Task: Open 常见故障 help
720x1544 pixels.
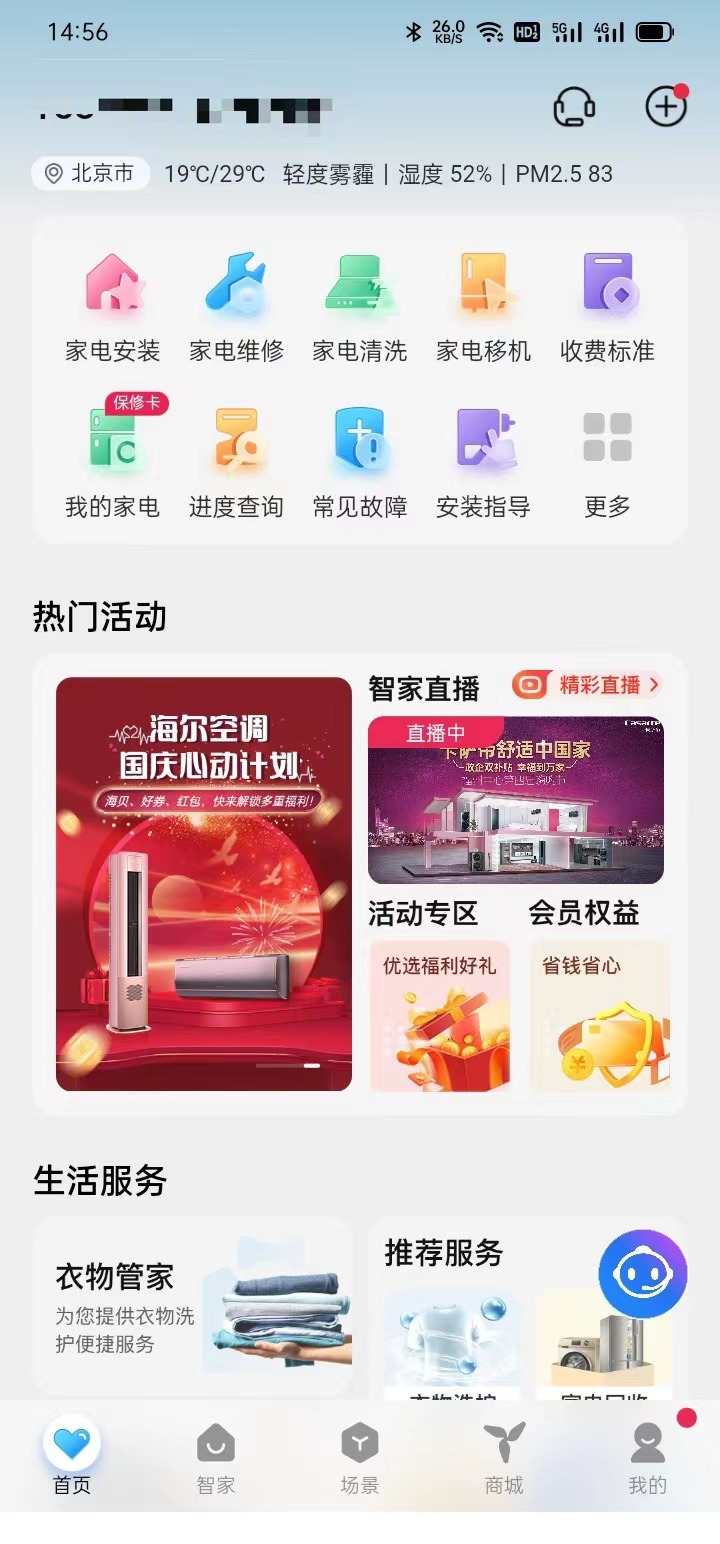Action: [x=360, y=460]
